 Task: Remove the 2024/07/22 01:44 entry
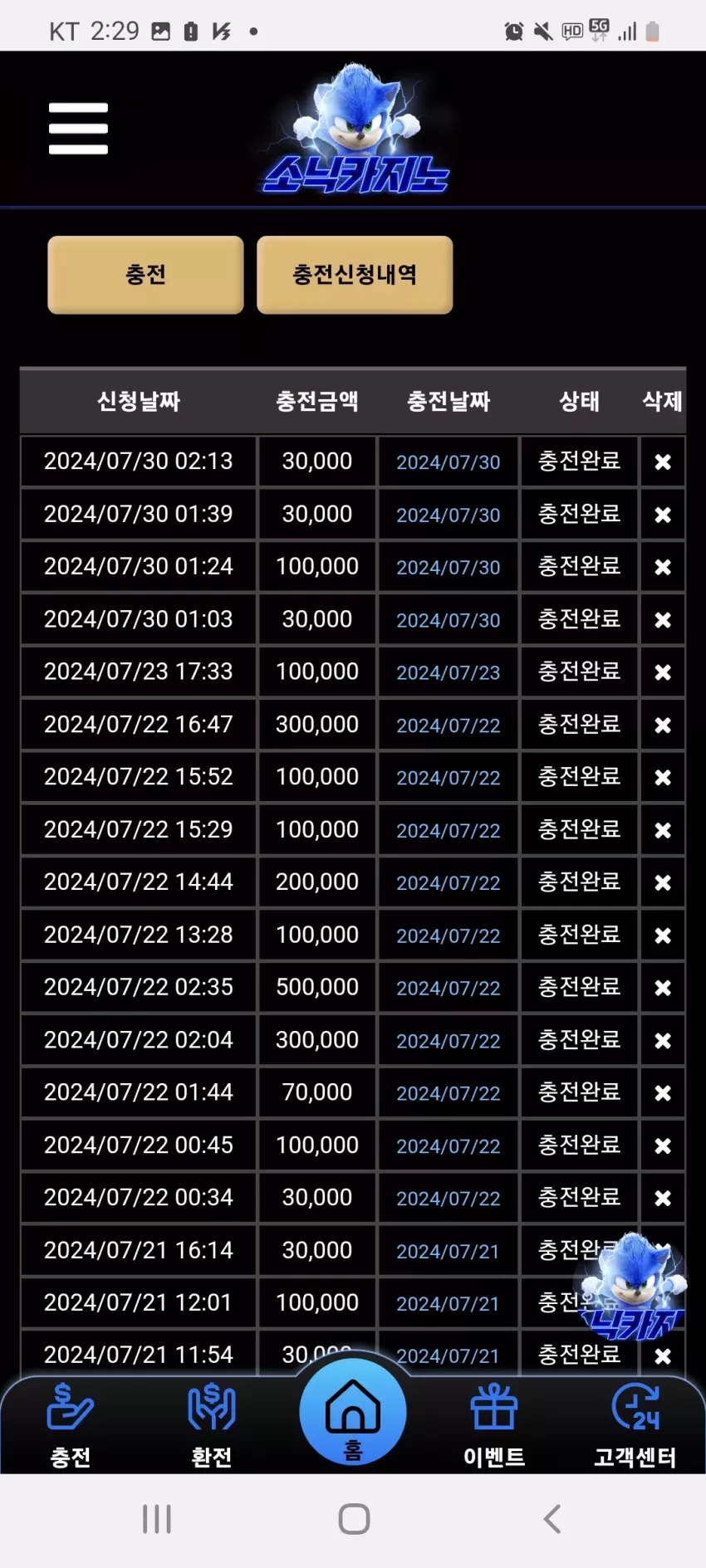tap(662, 1093)
